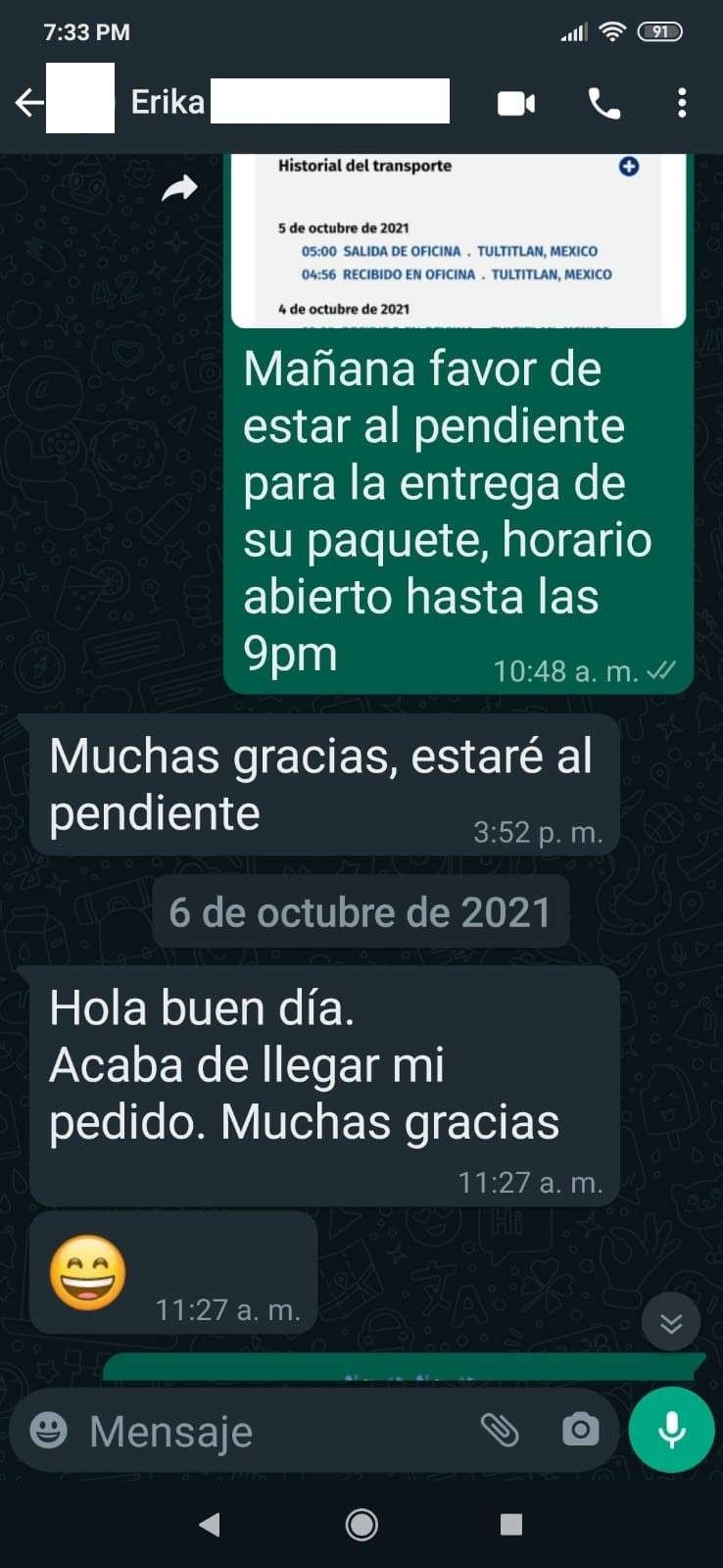
Task: Record a voice message
Action: coord(672,1431)
